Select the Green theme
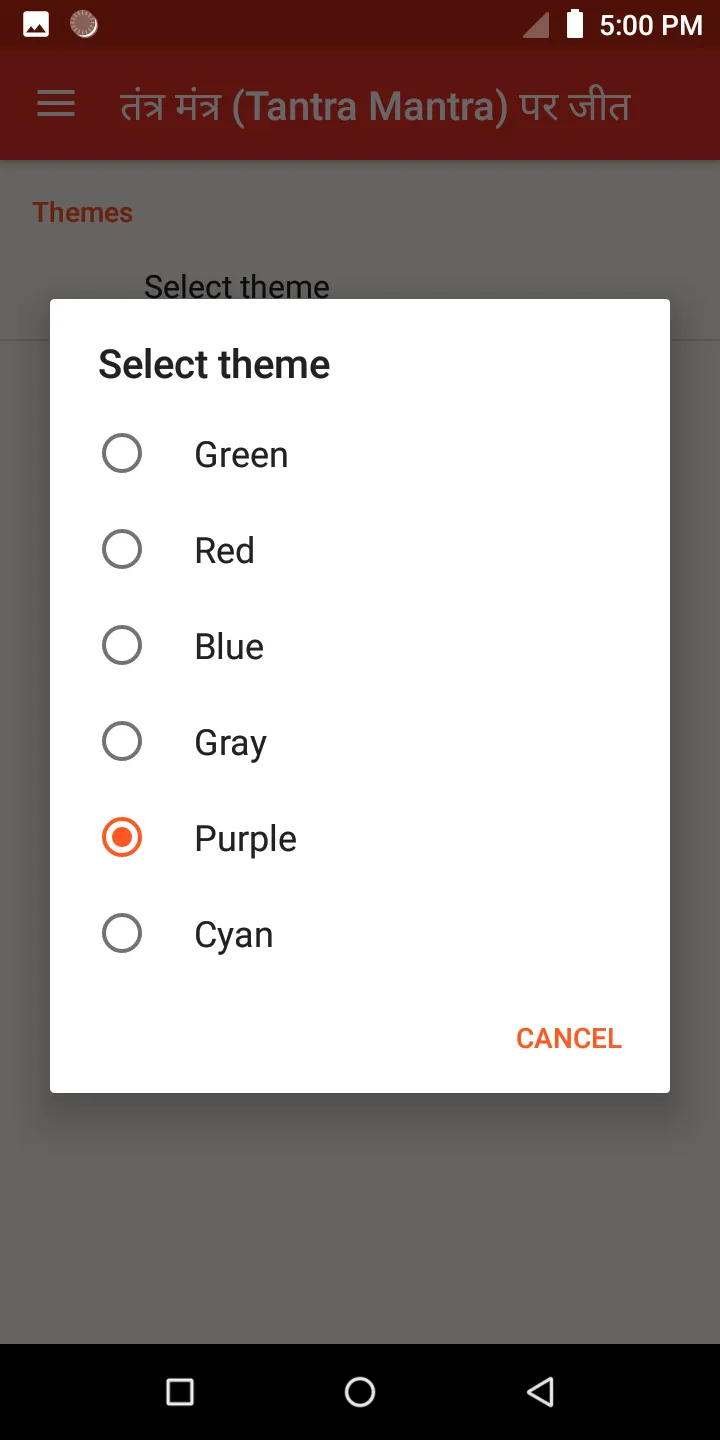 coord(360,454)
